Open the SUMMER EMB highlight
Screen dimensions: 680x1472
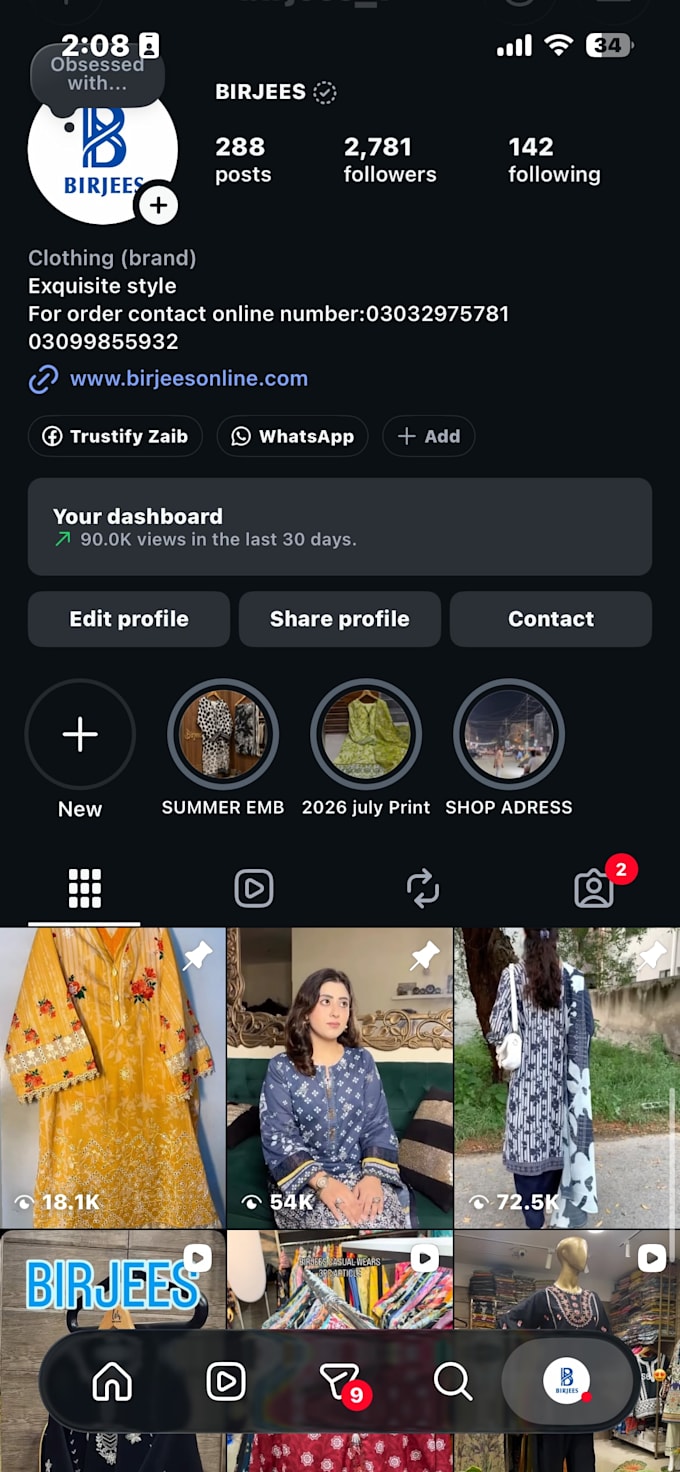(x=223, y=735)
